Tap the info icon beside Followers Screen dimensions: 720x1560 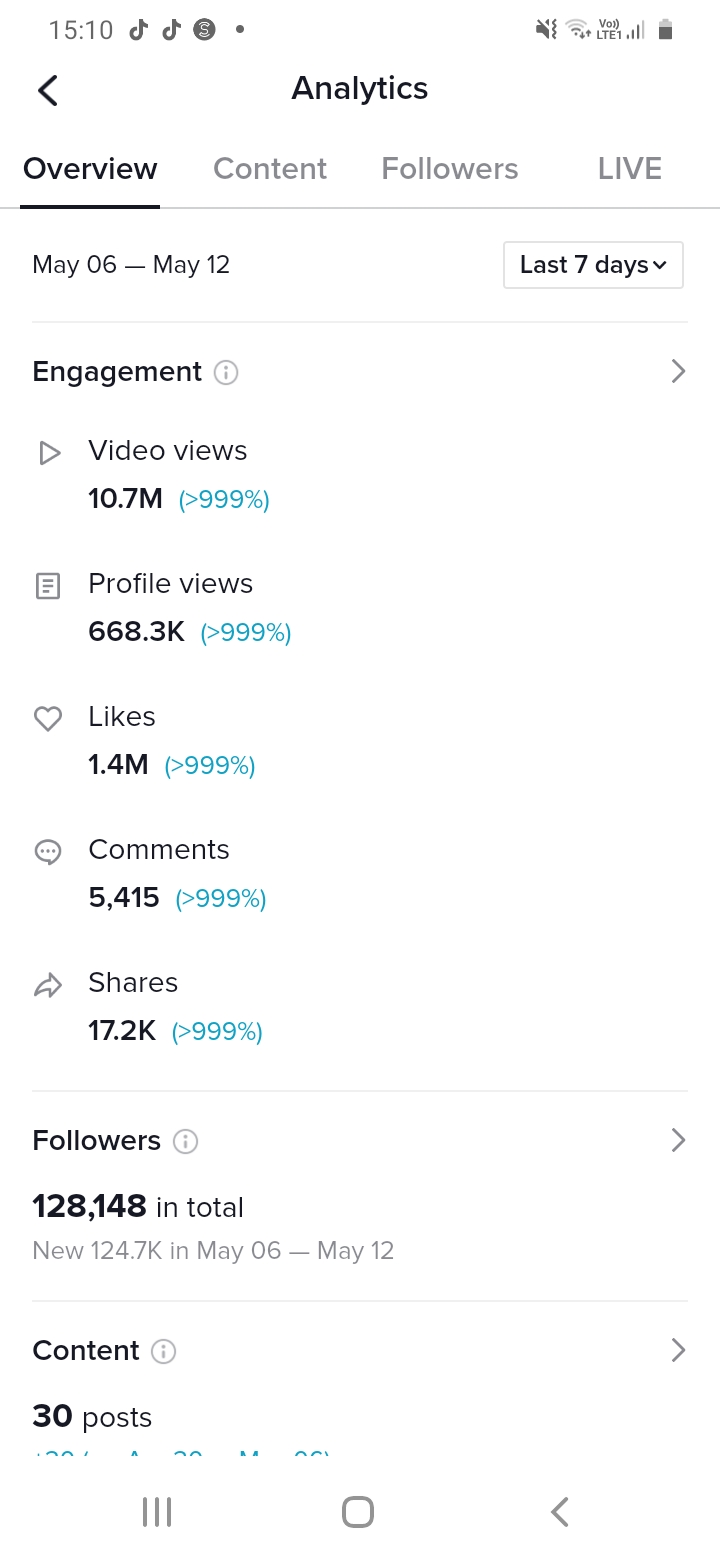pos(185,1141)
